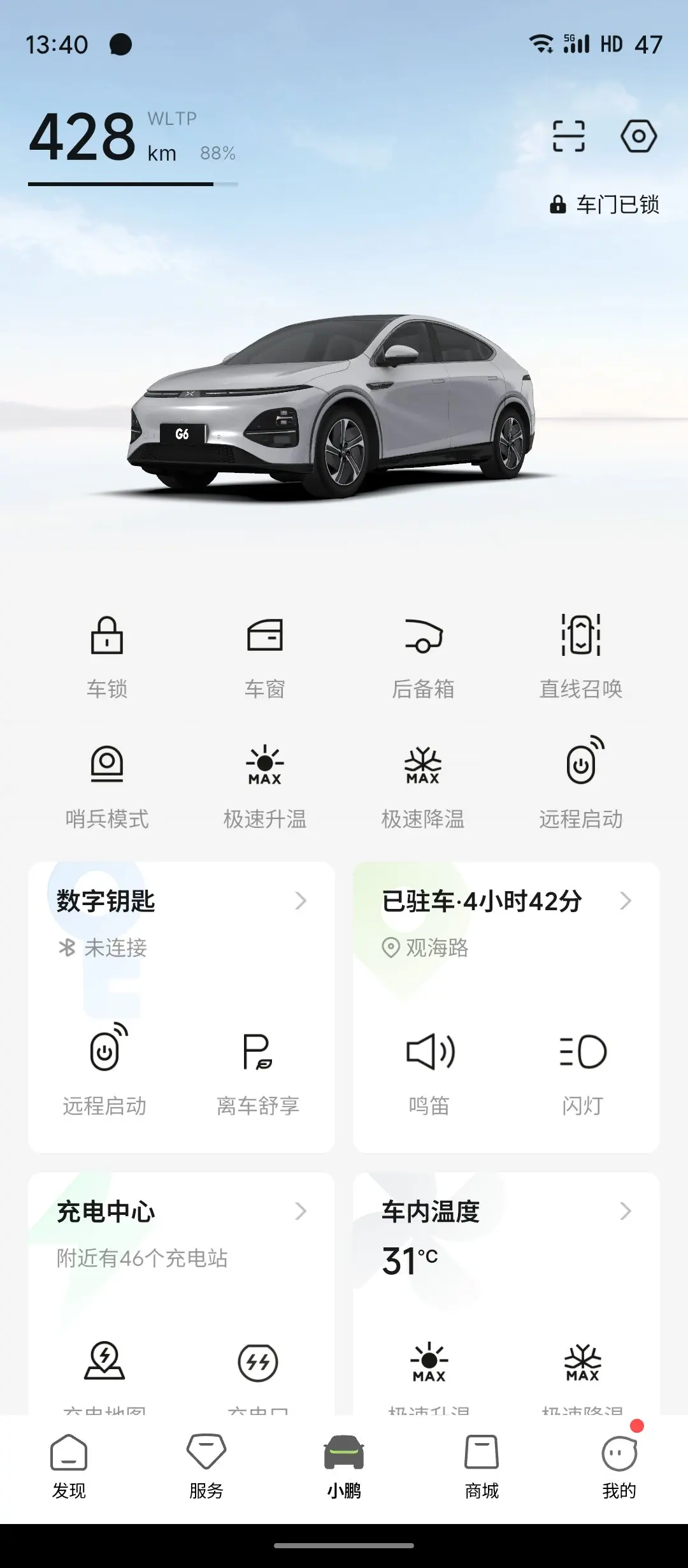This screenshot has height=1568, width=688.
Task: Open the 车内温度 cabin temperature card
Action: 506,1212
